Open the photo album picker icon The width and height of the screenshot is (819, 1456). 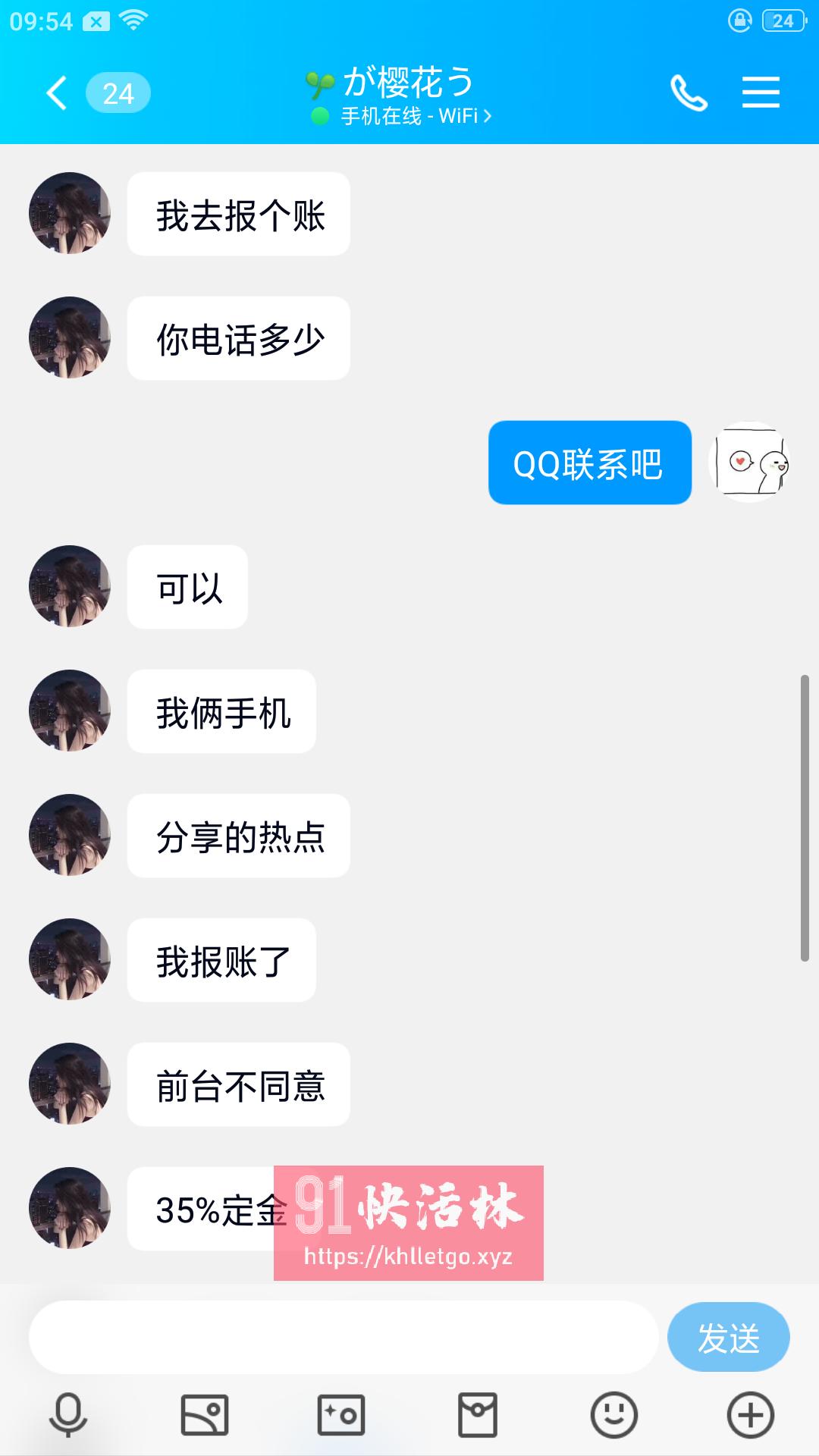[x=202, y=1415]
